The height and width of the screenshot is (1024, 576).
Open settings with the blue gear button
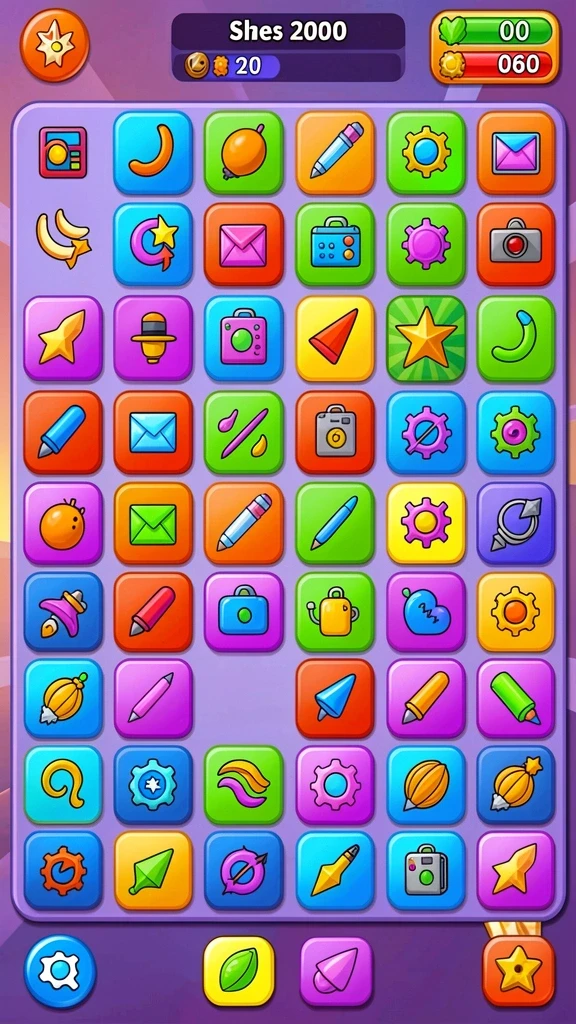point(59,971)
